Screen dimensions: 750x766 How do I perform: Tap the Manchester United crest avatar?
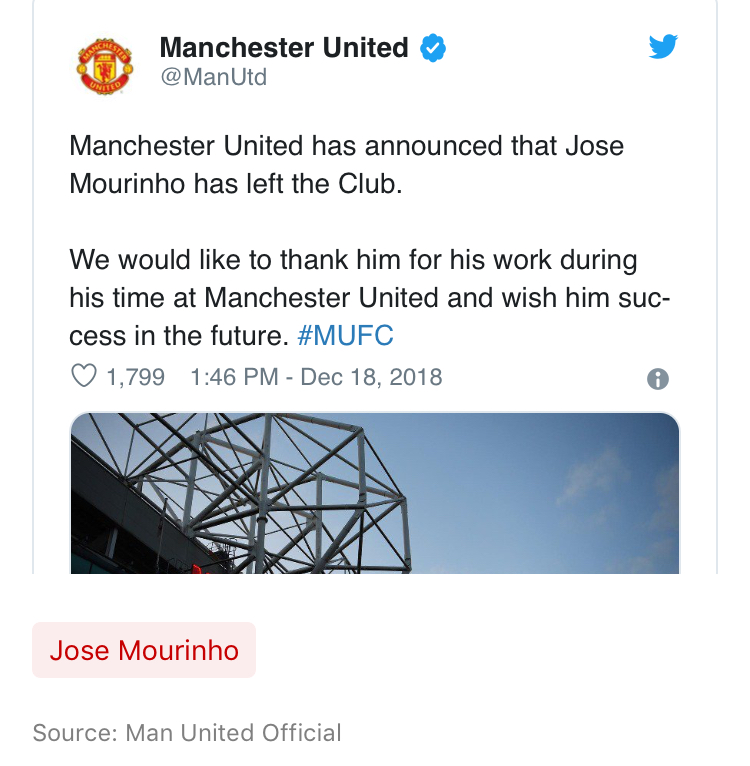[x=105, y=65]
